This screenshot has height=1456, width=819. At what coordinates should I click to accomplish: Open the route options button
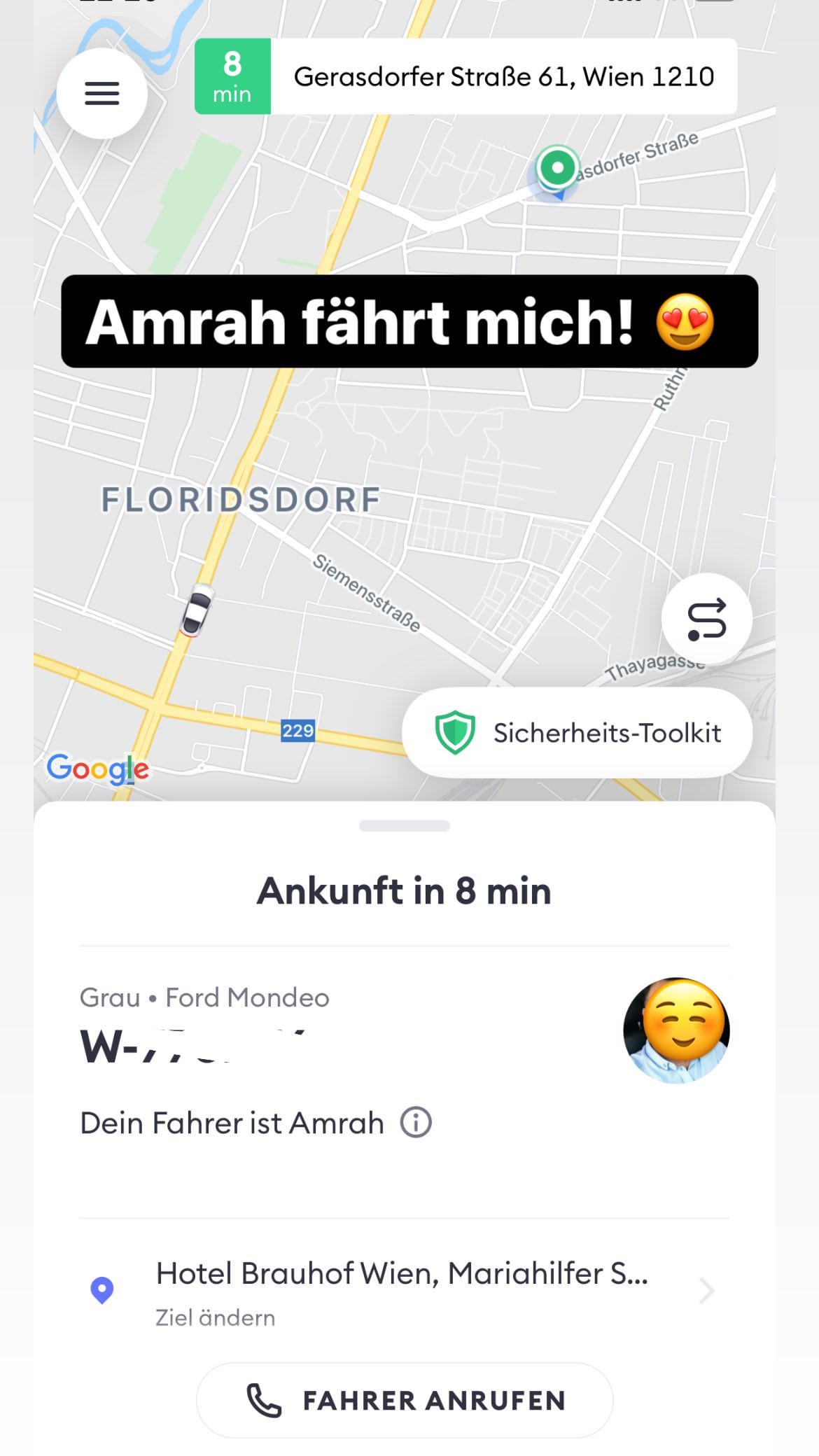pos(706,619)
